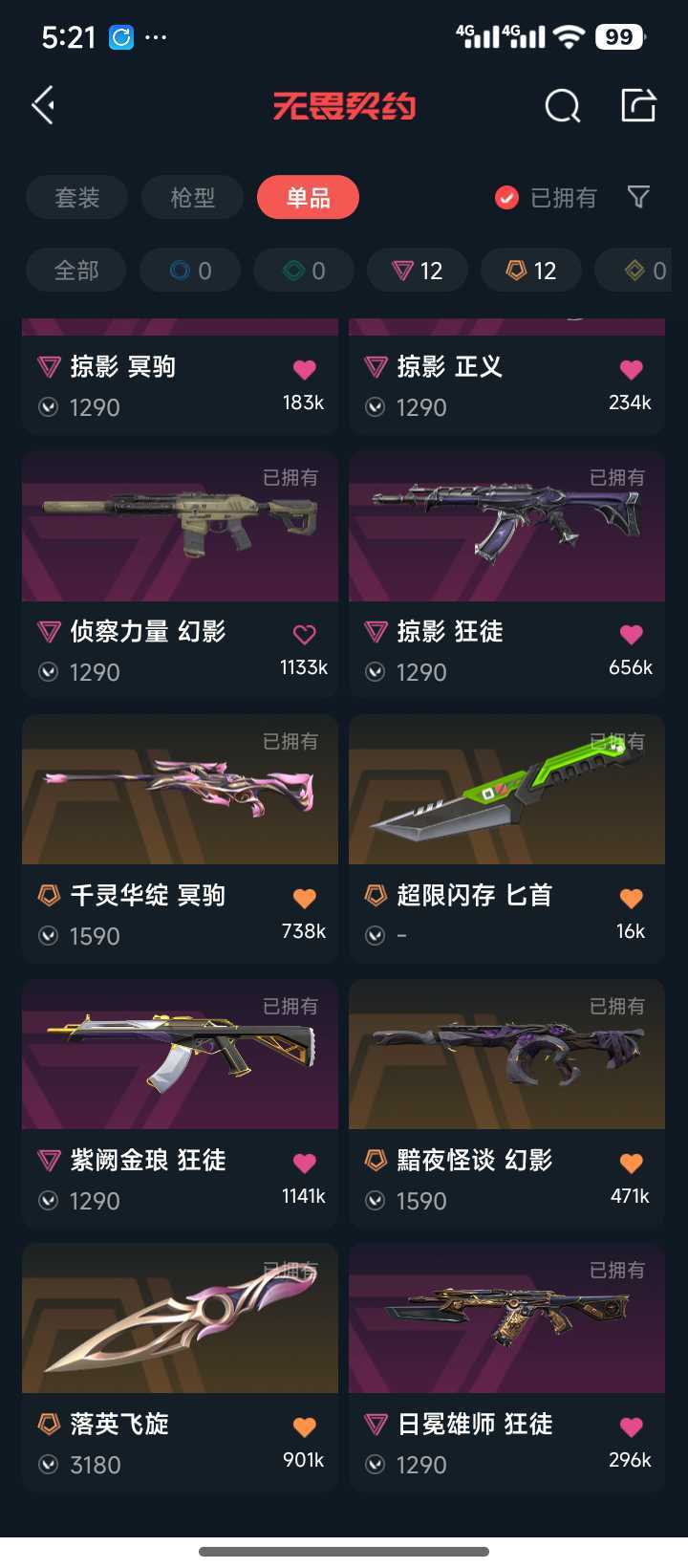Open the 黯夜怪谈 幻影 skin card

click(506, 1101)
